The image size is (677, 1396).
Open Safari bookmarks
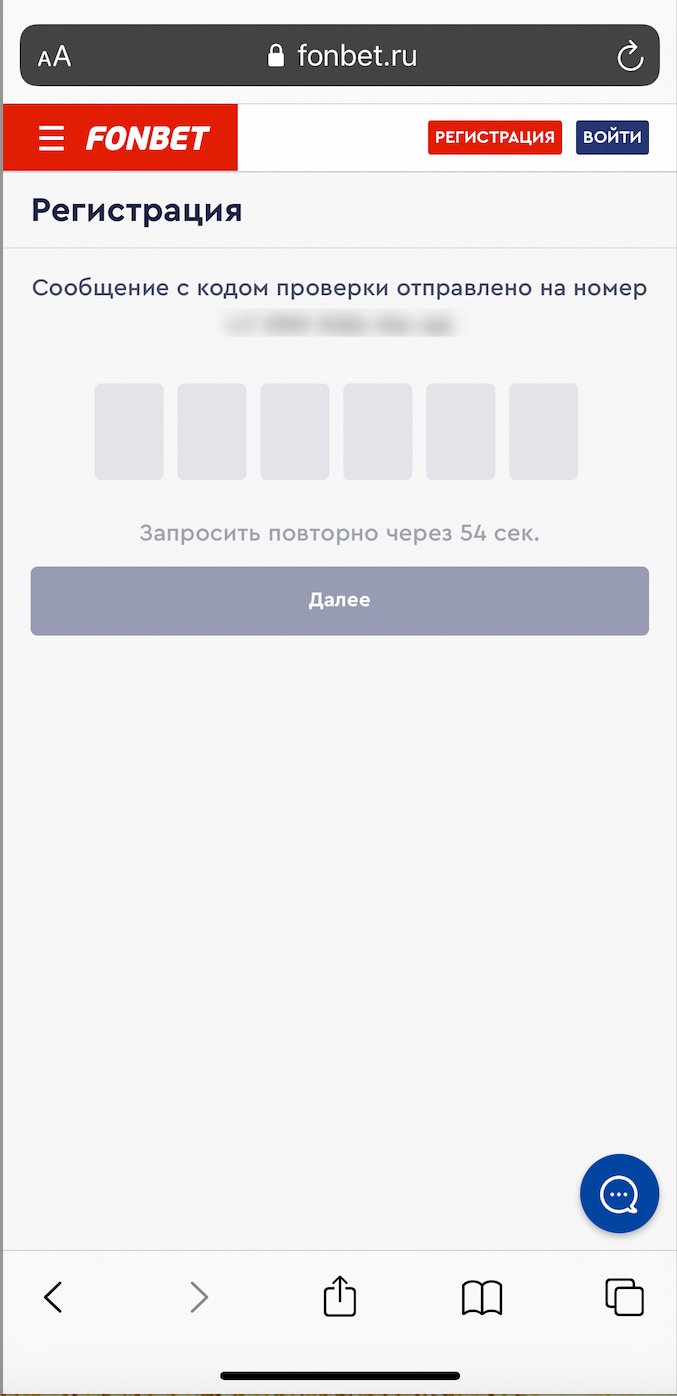[482, 1298]
